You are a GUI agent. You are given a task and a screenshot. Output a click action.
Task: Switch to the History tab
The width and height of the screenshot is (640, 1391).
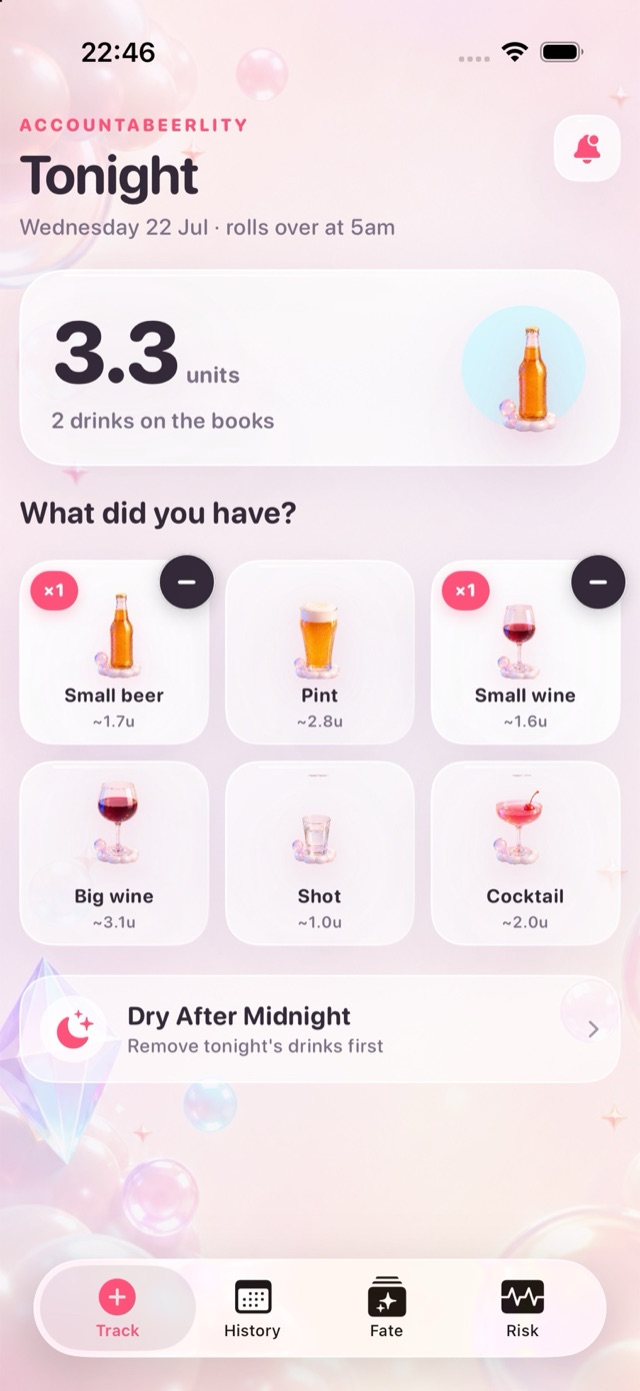point(252,1309)
